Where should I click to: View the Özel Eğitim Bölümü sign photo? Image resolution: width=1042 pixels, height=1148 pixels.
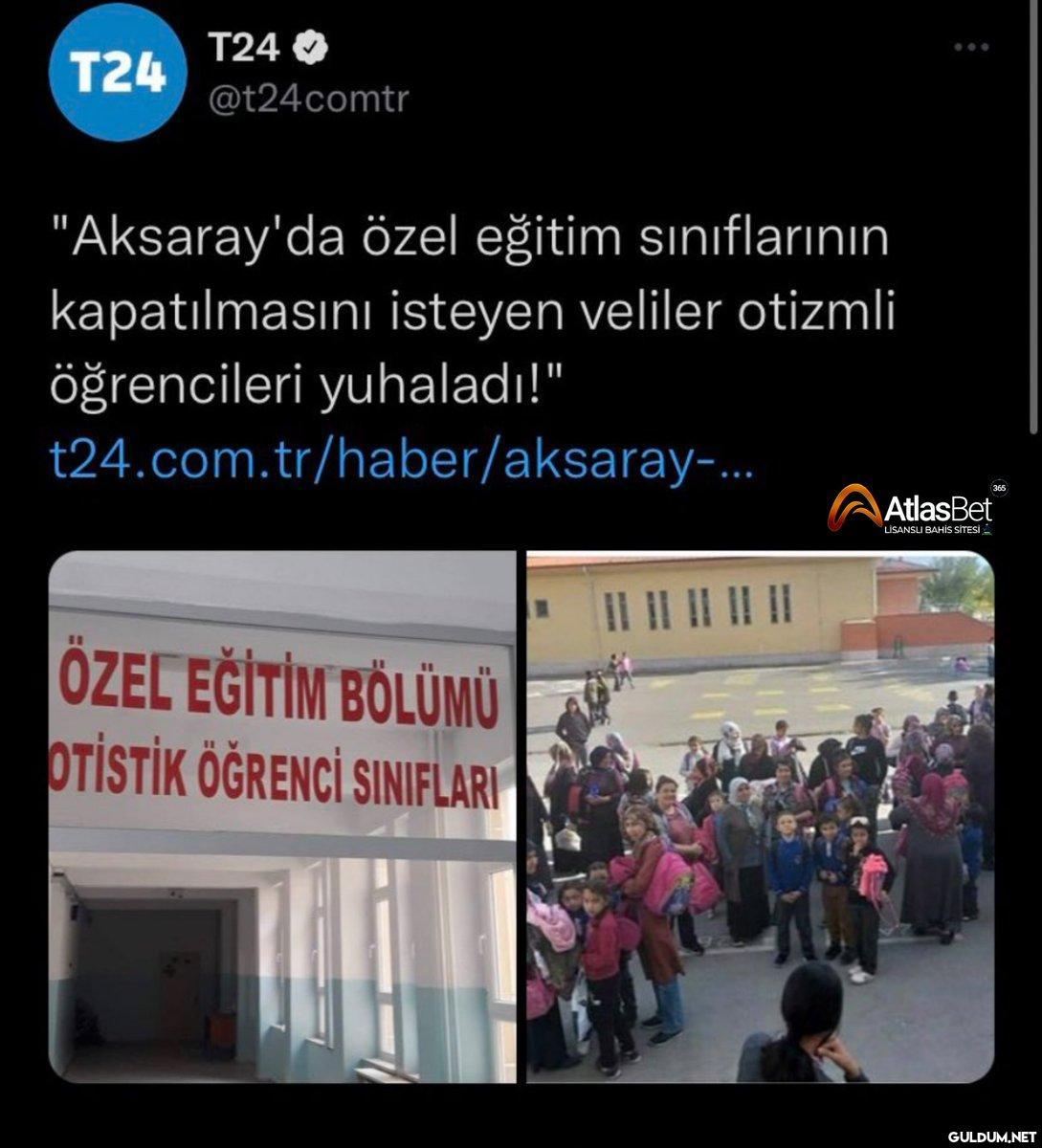[x=282, y=818]
